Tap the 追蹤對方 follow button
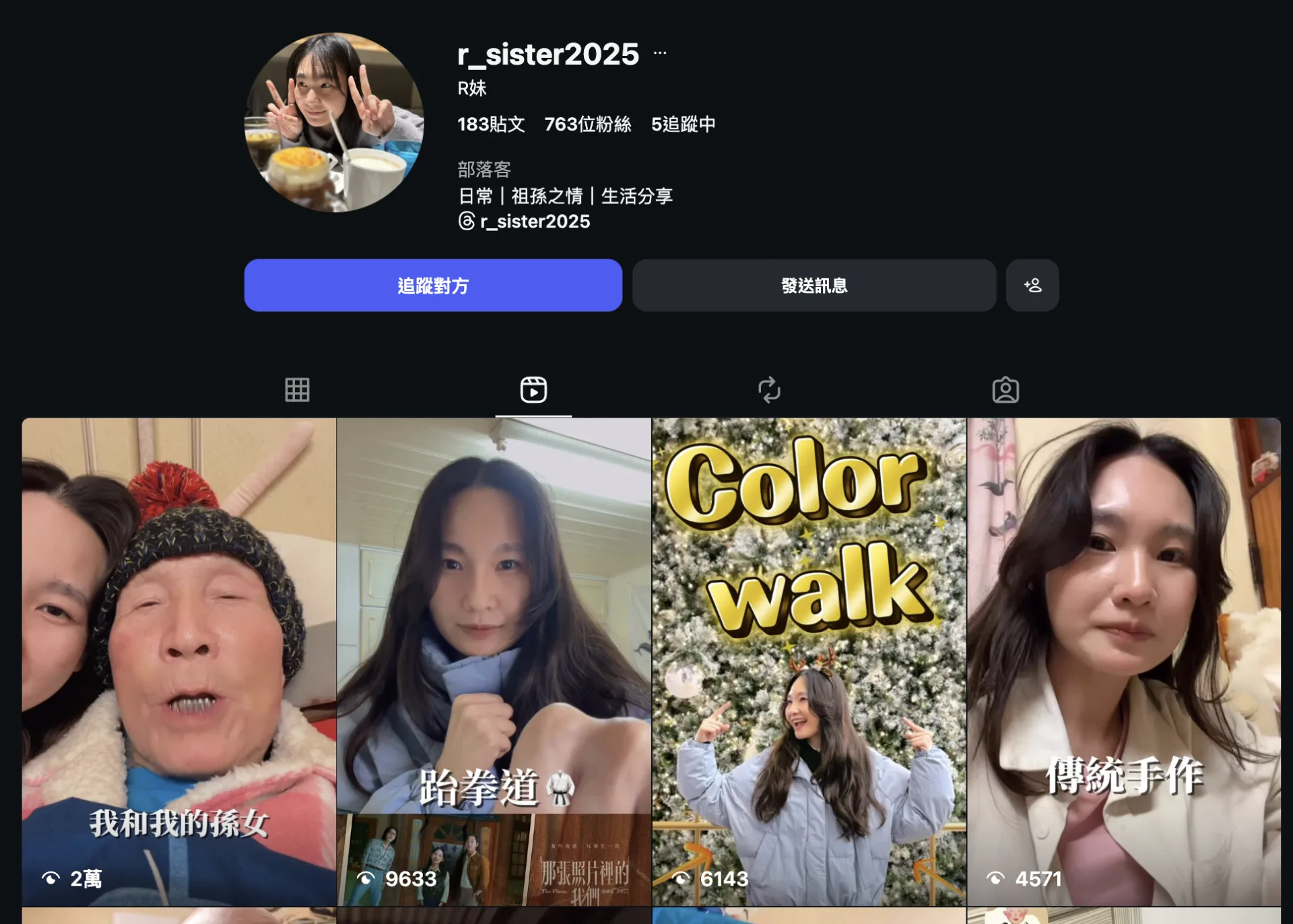The image size is (1293, 924). point(433,286)
